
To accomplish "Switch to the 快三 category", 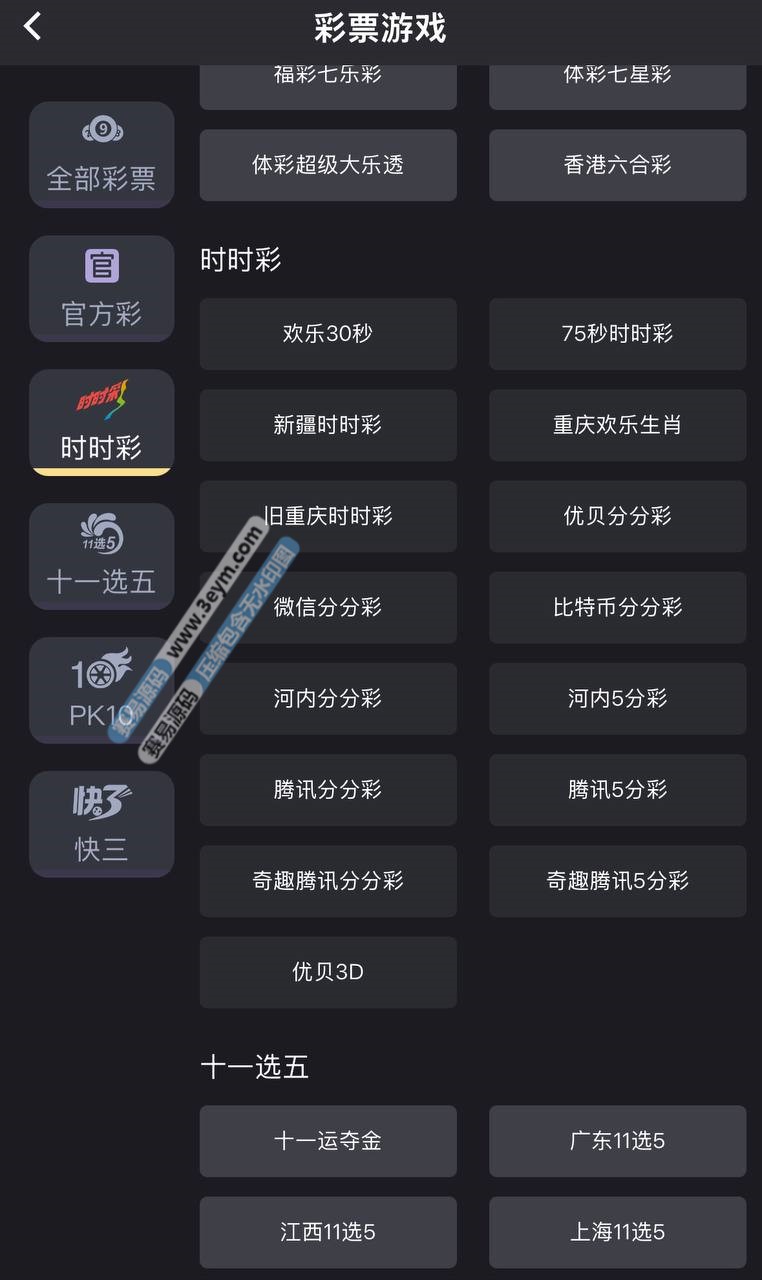I will point(101,824).
